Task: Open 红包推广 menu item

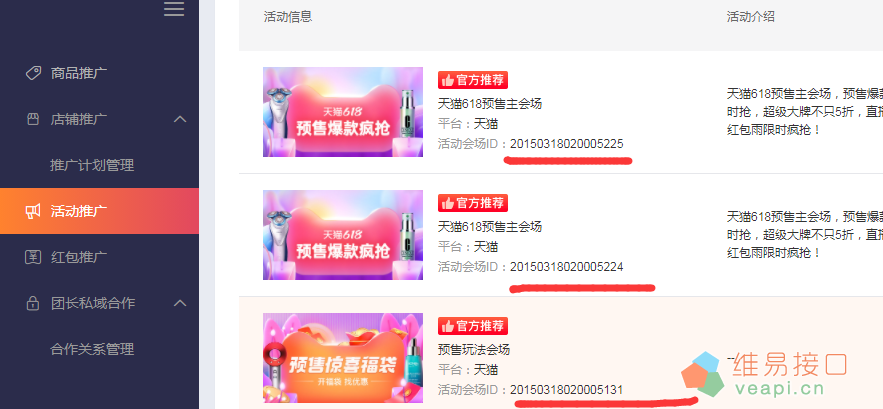Action: coord(78,257)
